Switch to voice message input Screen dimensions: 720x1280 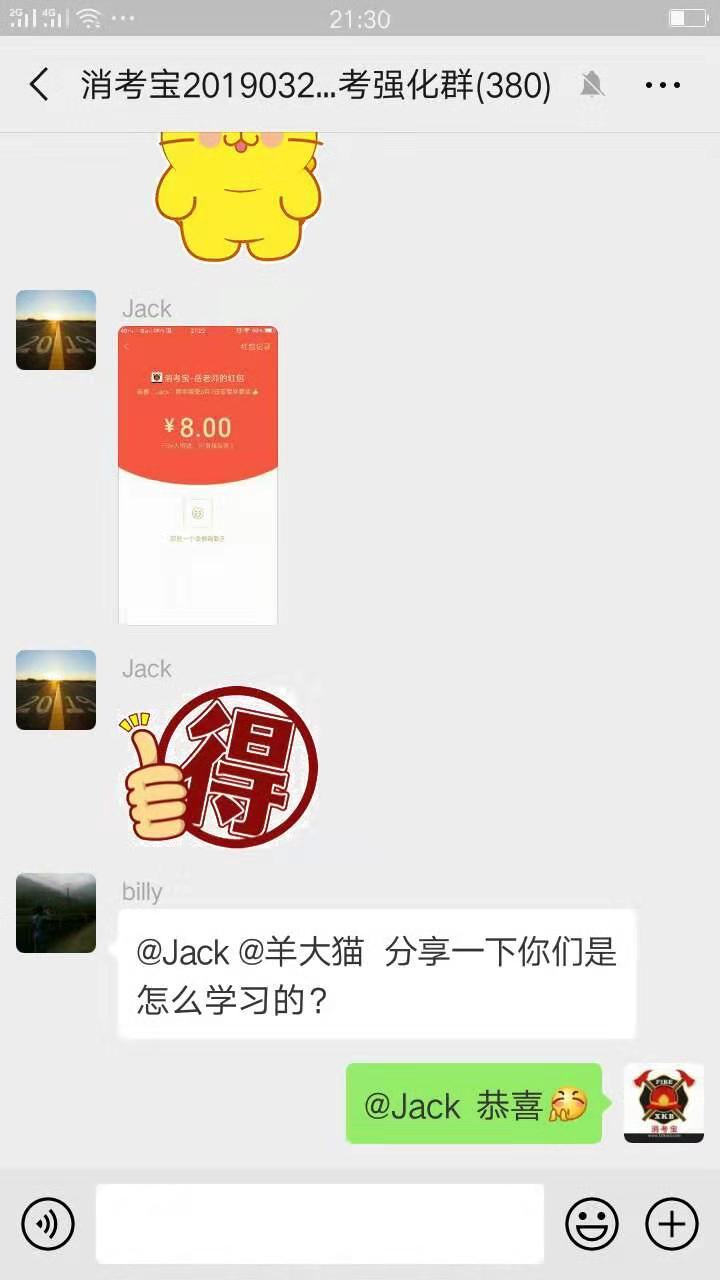click(x=48, y=1223)
